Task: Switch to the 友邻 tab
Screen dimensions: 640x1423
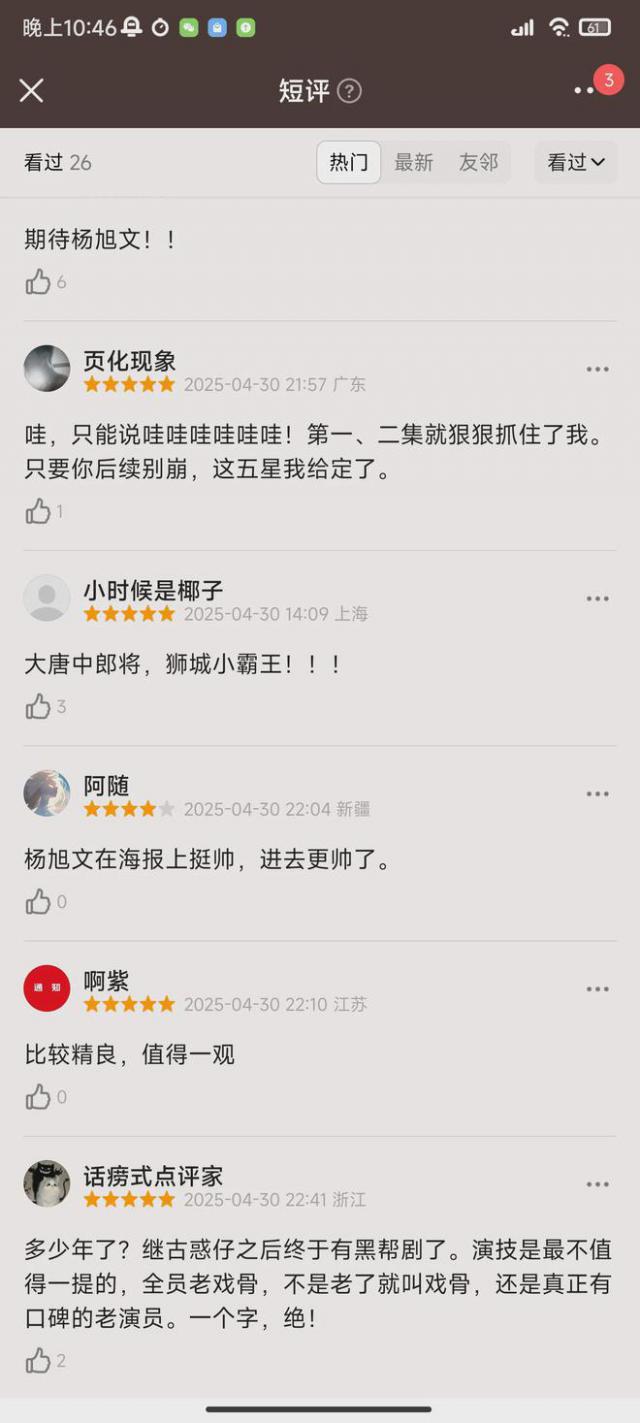Action: tap(478, 163)
